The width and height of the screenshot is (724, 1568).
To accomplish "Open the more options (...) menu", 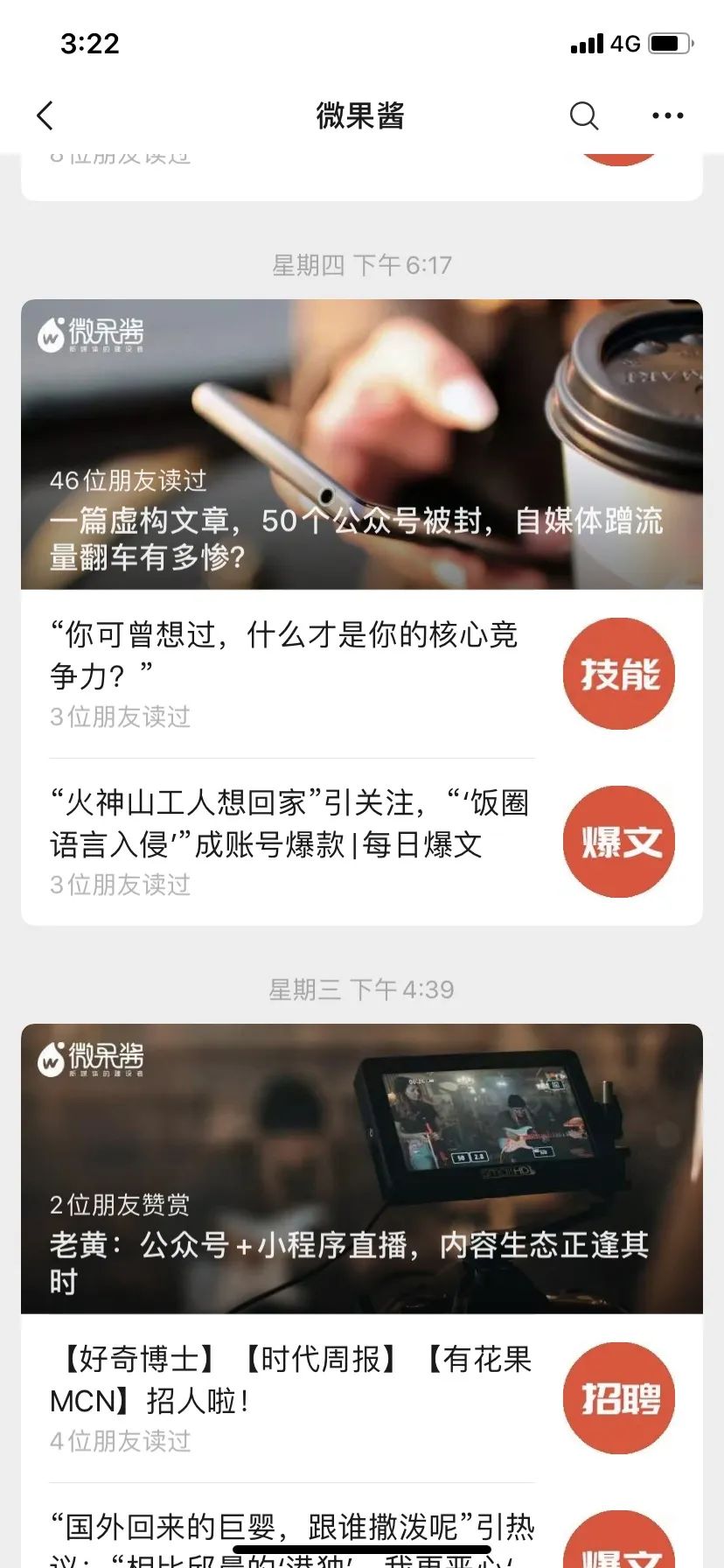I will [x=666, y=115].
